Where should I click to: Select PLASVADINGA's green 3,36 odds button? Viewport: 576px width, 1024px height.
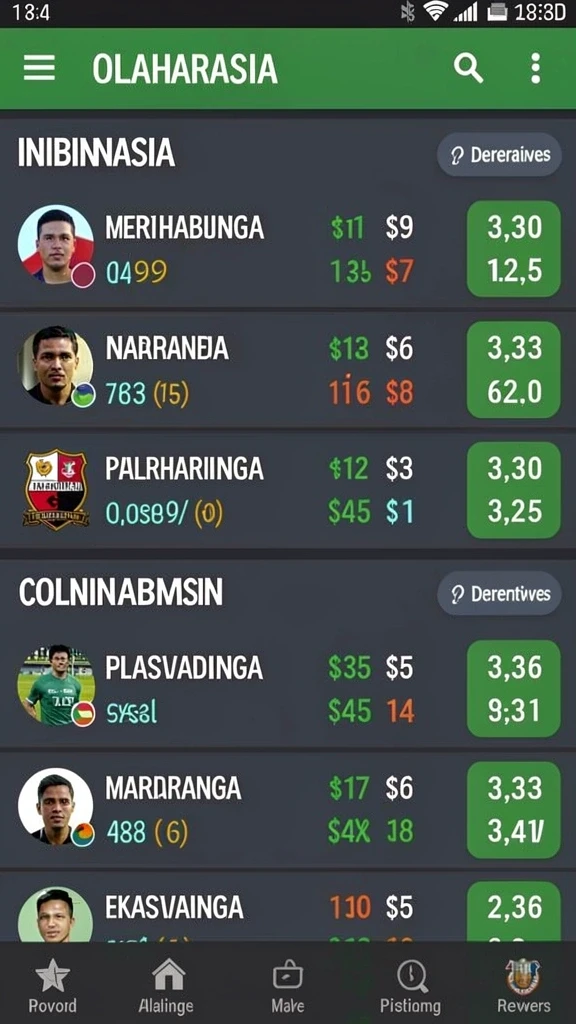(x=514, y=688)
